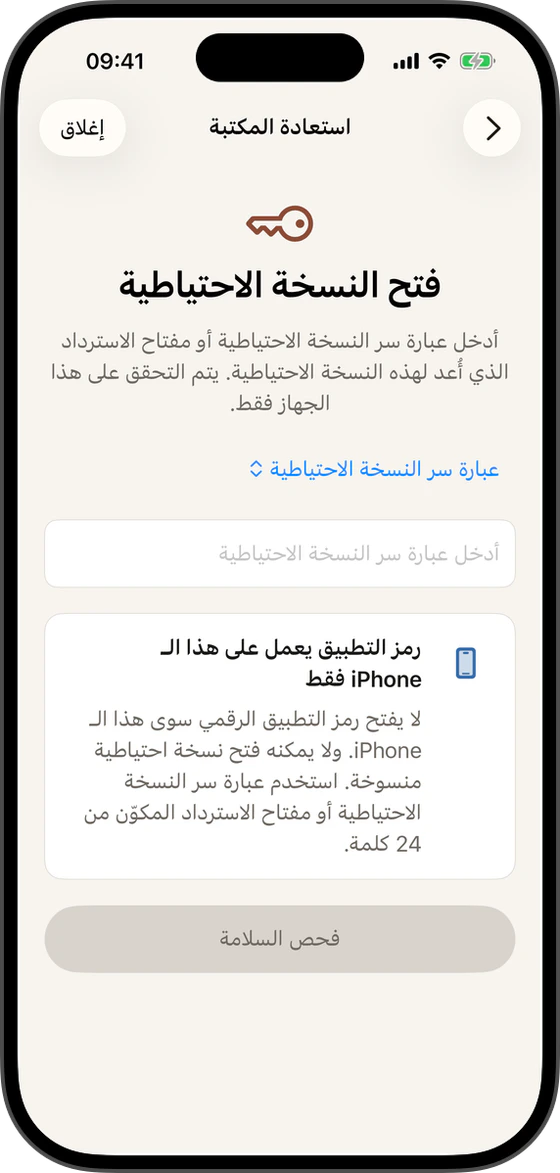Open the عبارة سر النسخة الاحتياطية picker
The height and width of the screenshot is (1173, 560).
pos(374,469)
